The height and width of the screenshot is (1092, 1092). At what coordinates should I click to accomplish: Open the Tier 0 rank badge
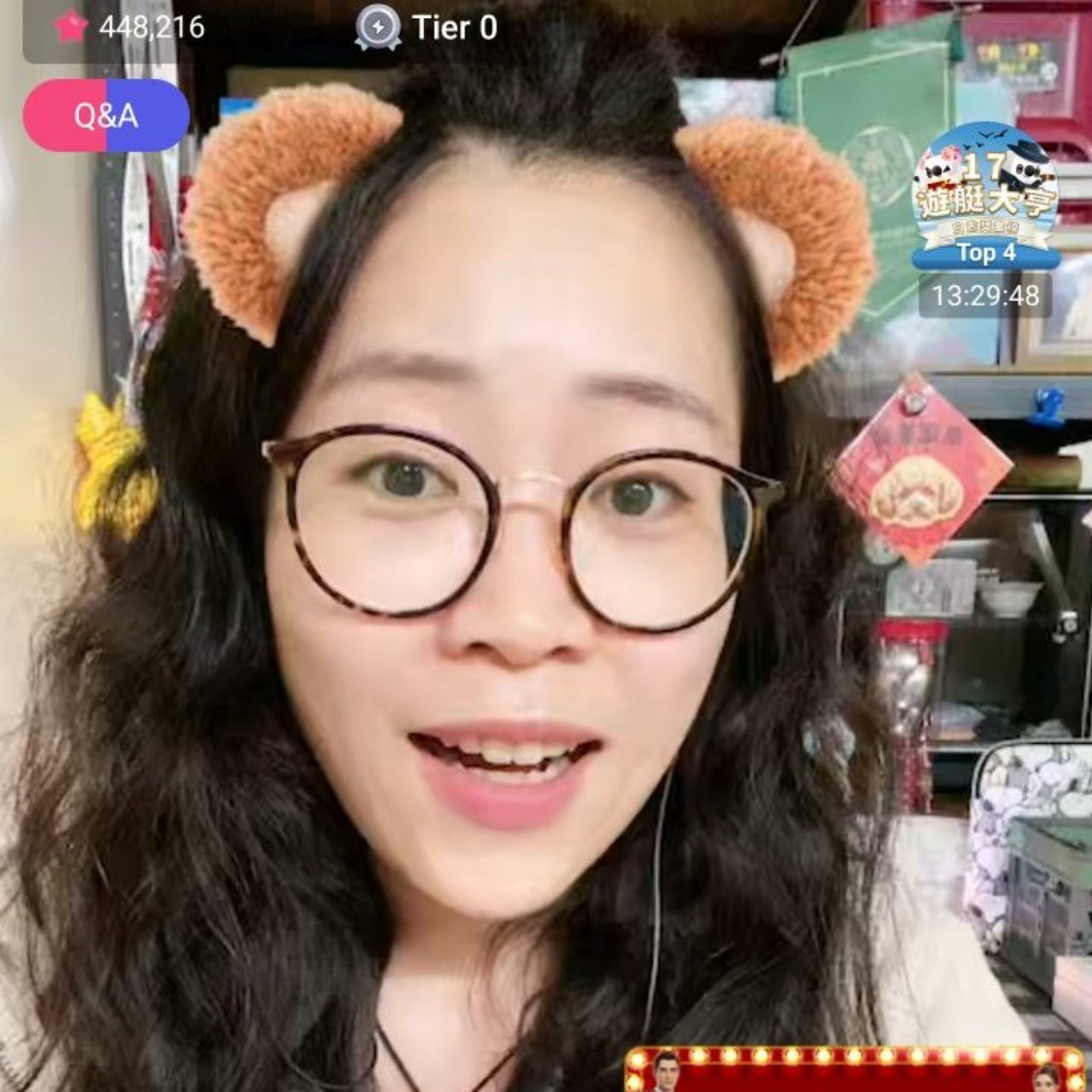point(427,27)
